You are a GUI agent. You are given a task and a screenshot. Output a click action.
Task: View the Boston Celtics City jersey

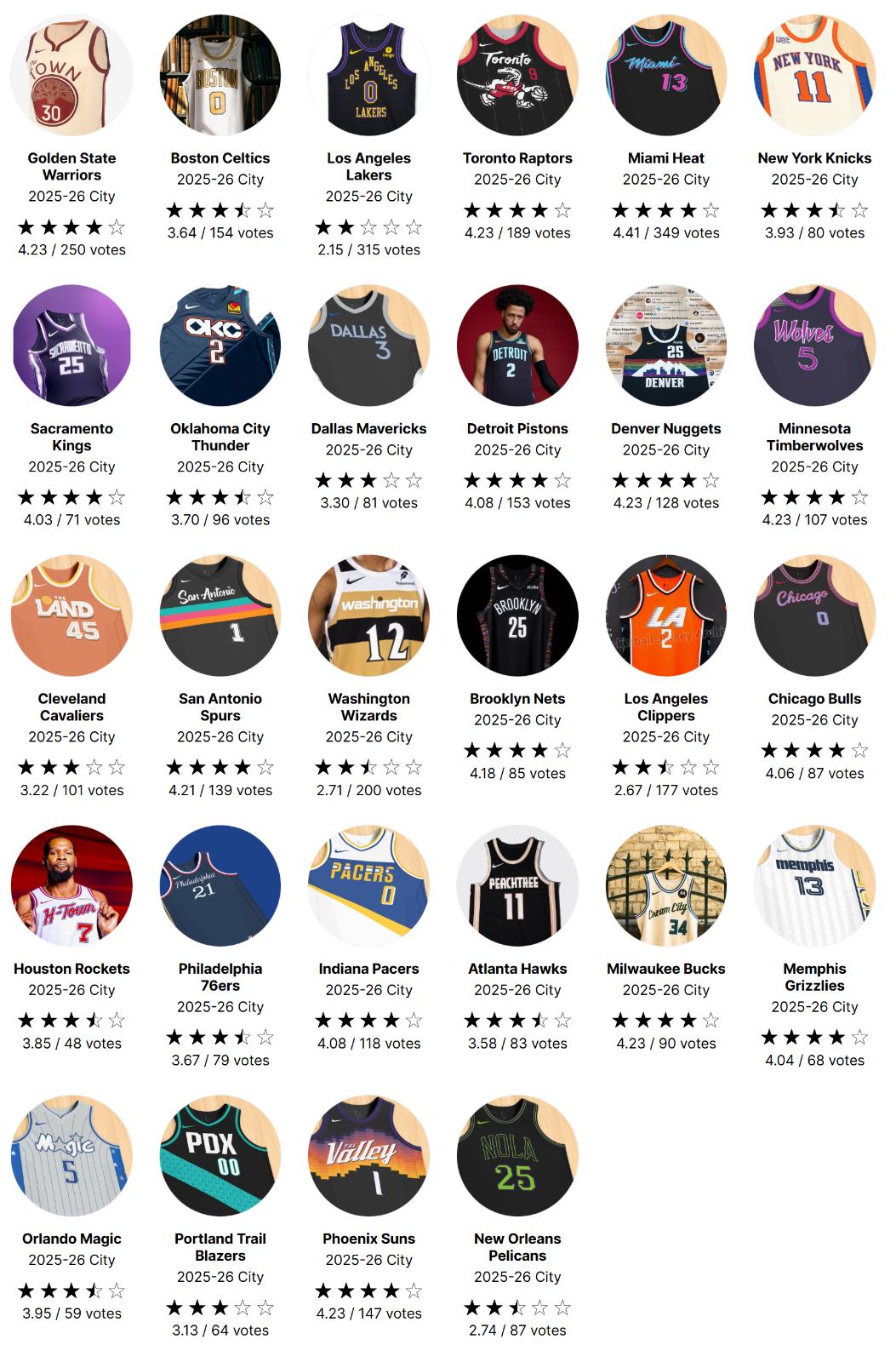220,76
